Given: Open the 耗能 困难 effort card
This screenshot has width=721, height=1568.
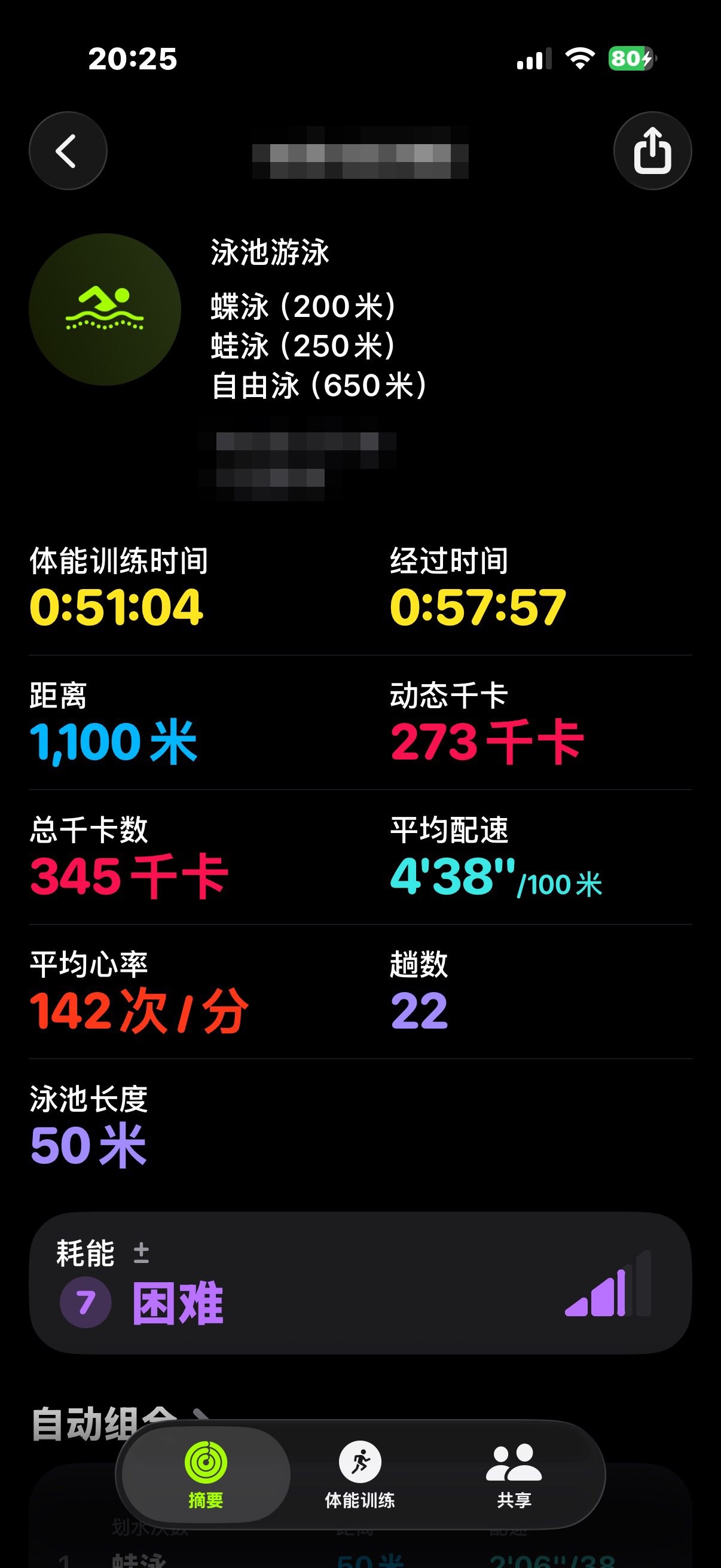Looking at the screenshot, I should point(360,1283).
